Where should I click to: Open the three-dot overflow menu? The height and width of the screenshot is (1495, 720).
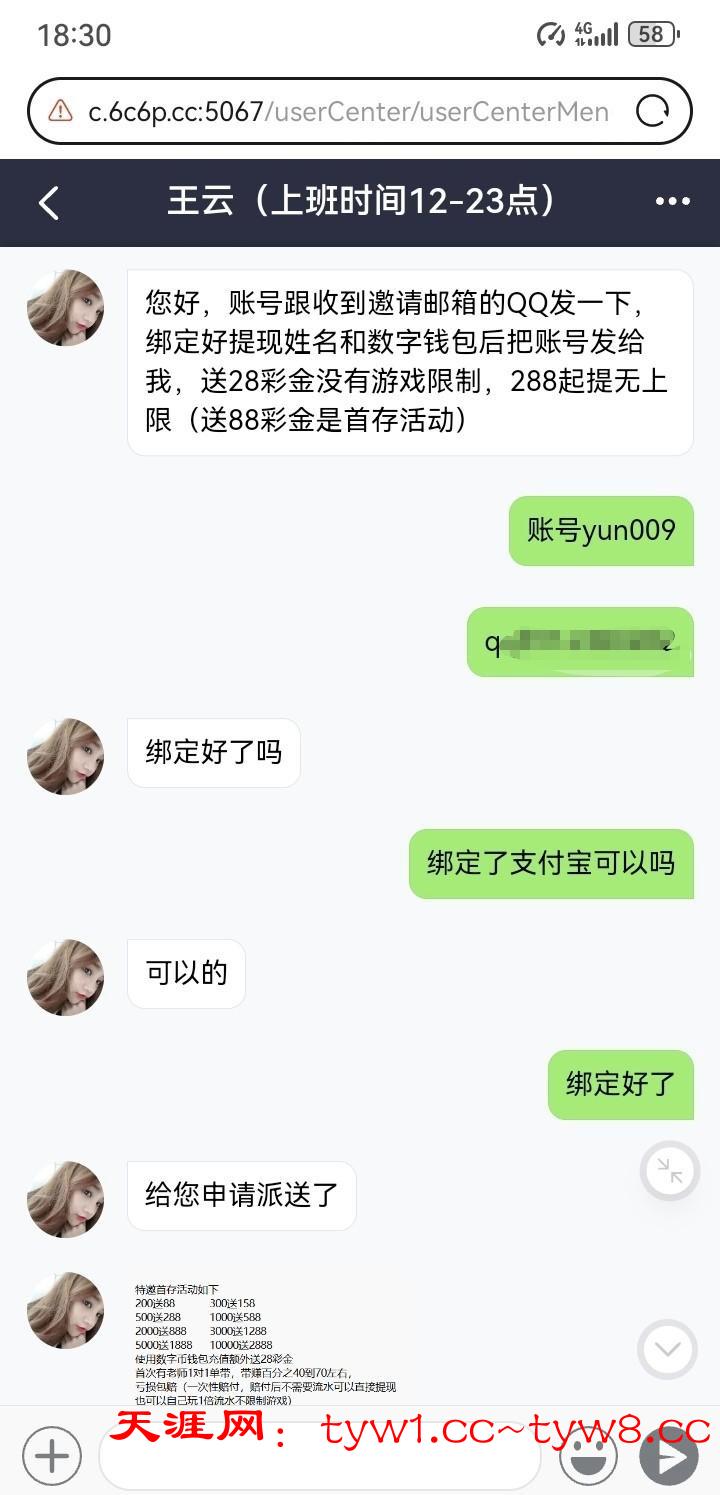pos(672,202)
